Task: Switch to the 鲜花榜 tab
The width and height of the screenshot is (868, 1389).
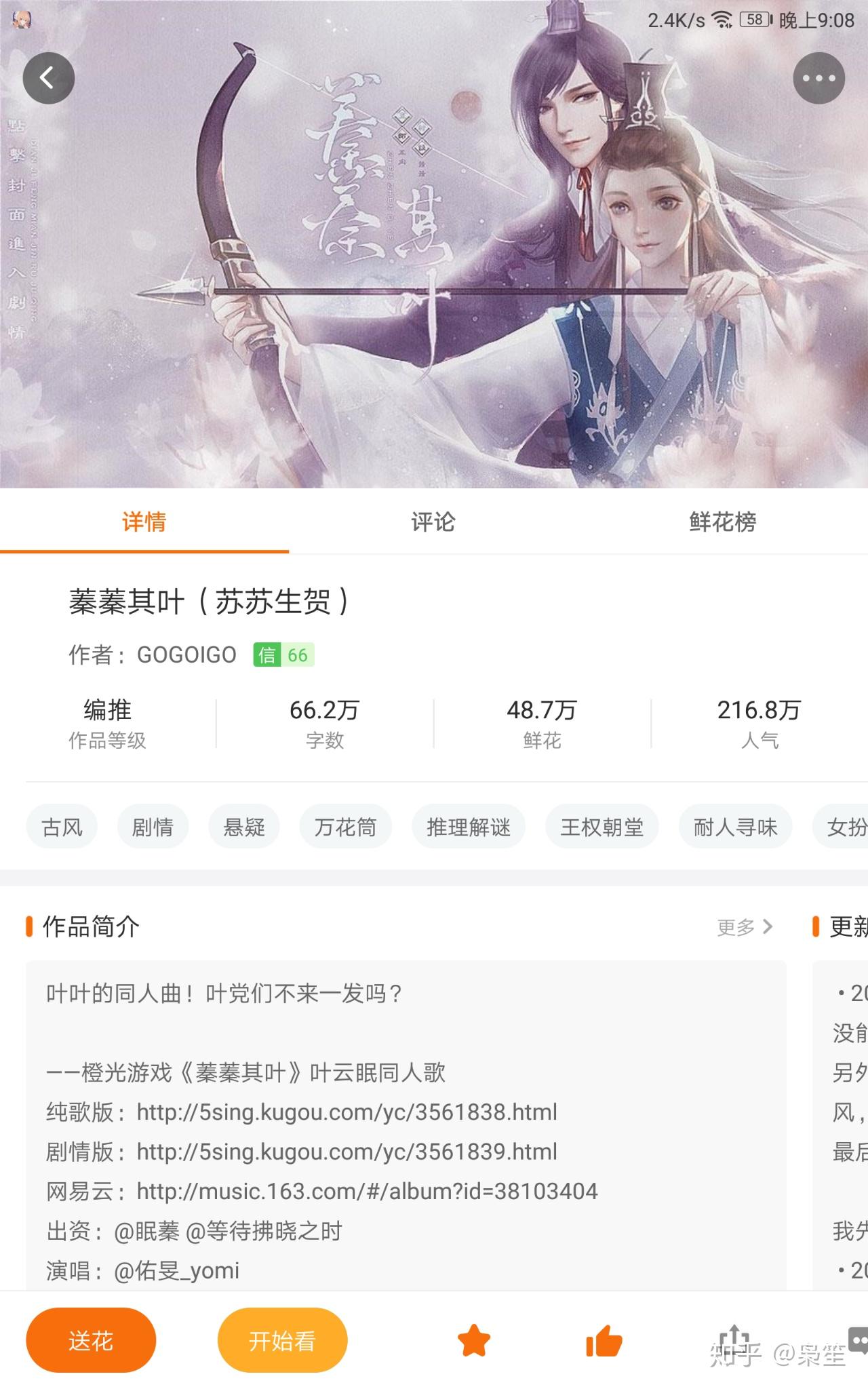Action: pos(722,522)
